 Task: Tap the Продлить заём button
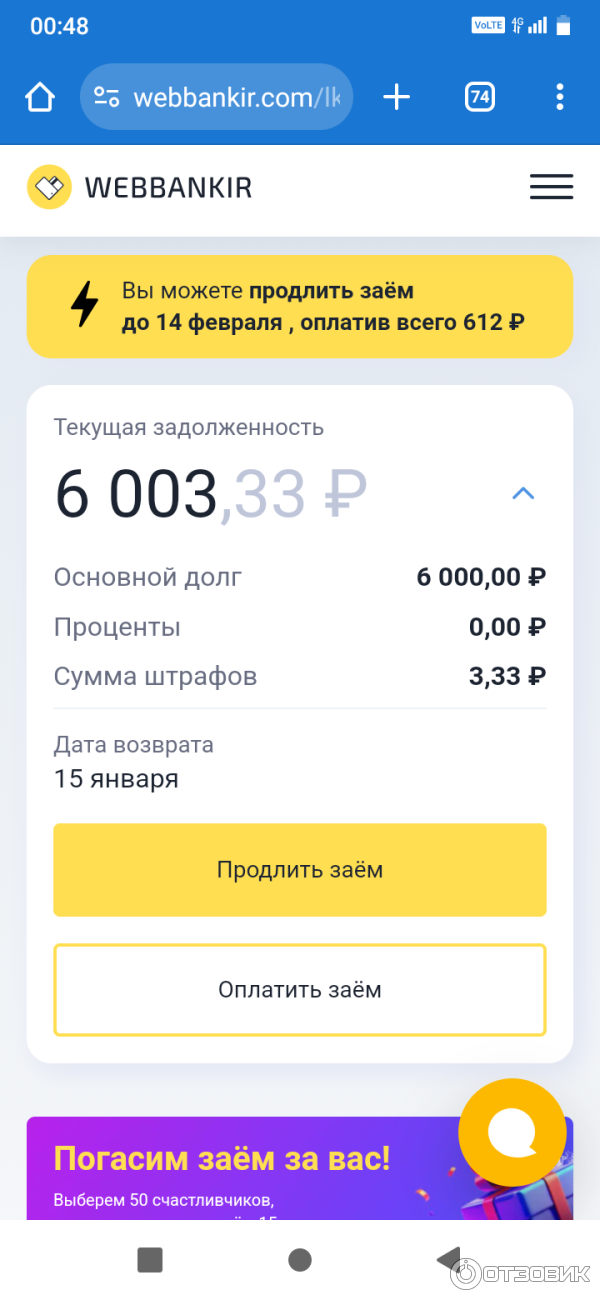300,870
